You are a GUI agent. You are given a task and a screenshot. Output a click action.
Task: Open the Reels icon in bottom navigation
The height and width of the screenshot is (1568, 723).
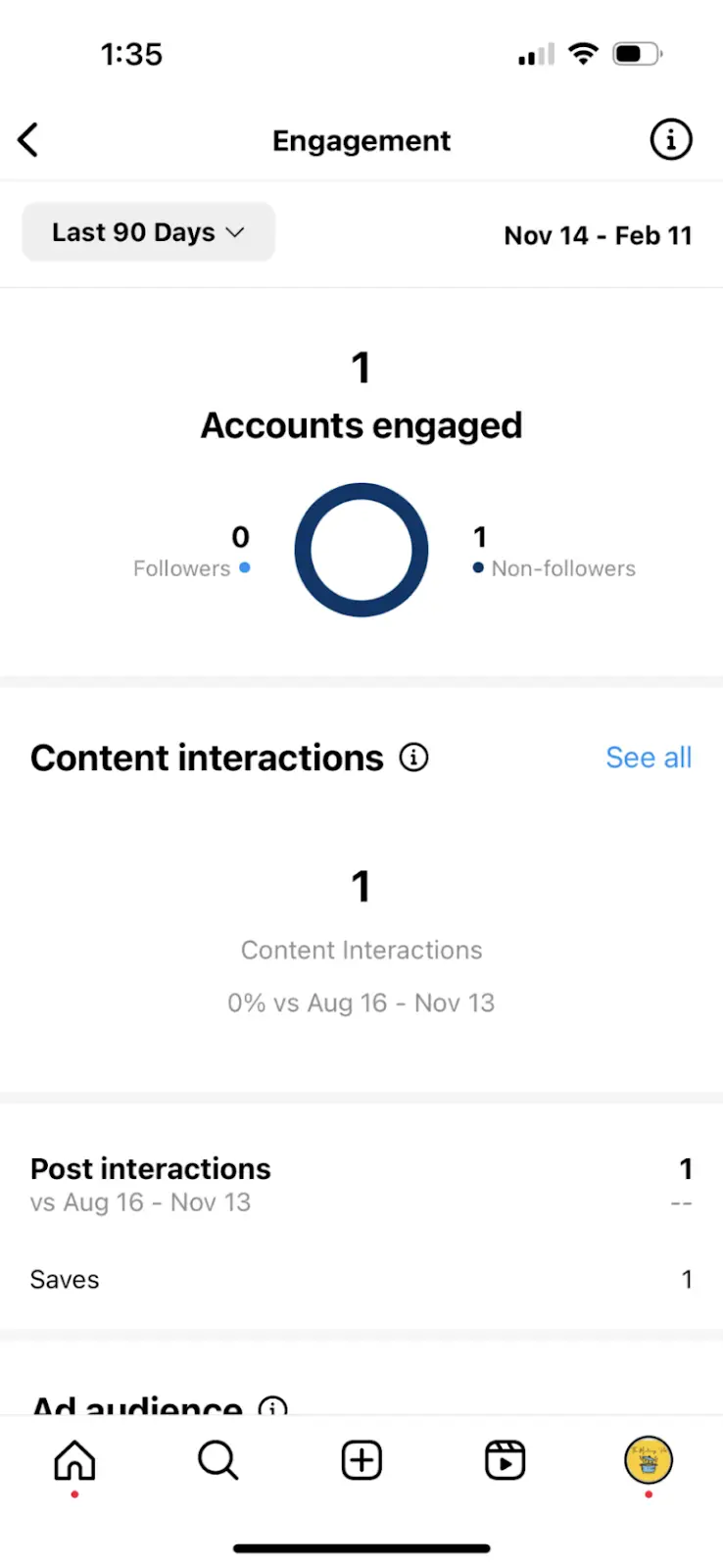[505, 1460]
